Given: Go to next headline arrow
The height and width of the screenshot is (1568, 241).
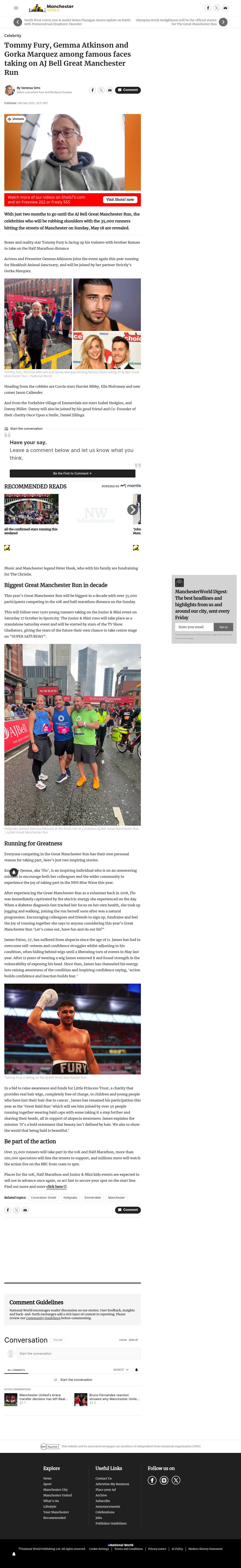Looking at the screenshot, I should point(223,22).
